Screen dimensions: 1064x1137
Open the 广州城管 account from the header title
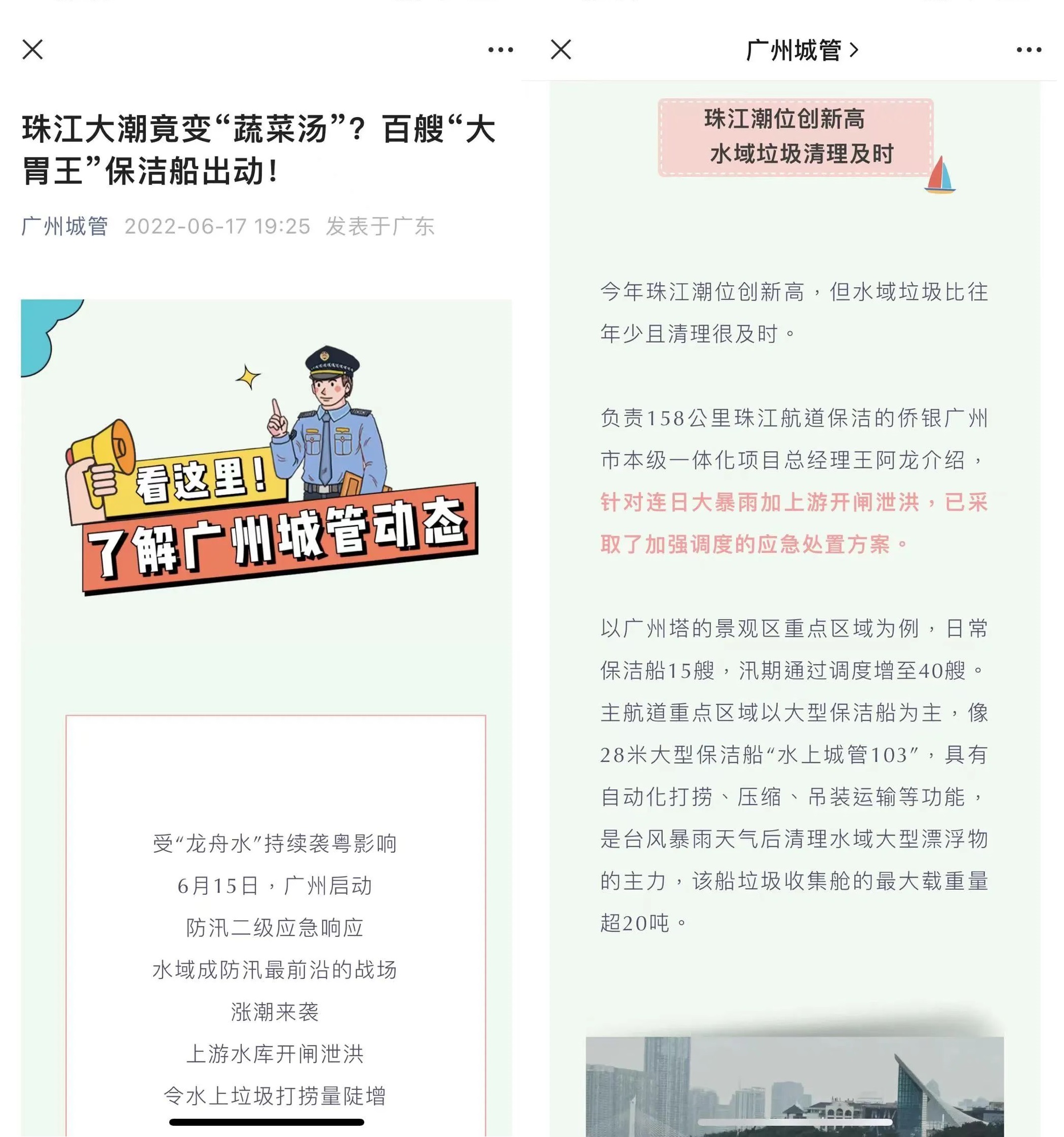(802, 50)
